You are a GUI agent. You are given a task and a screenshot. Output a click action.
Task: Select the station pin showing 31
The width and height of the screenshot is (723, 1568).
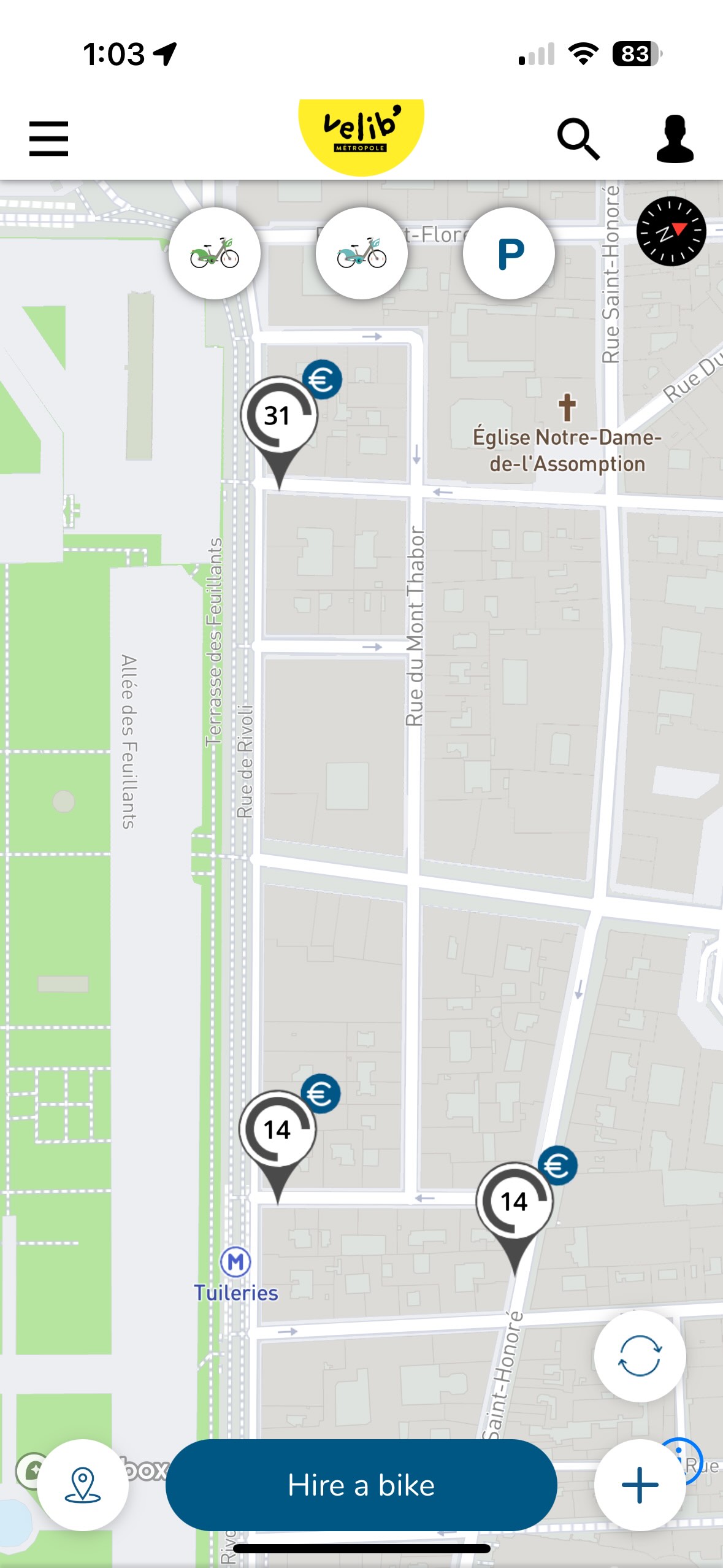278,418
